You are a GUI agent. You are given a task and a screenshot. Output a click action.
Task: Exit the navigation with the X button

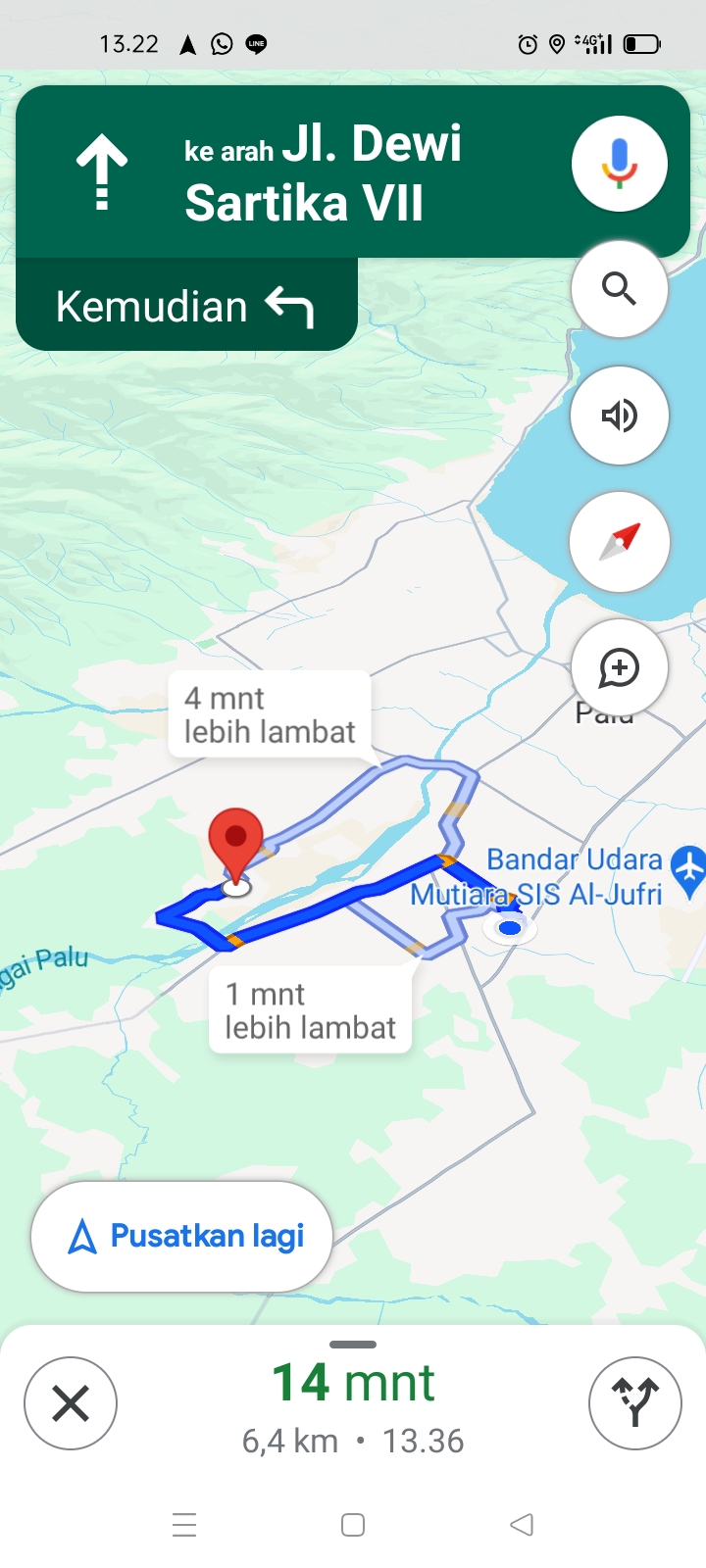point(71,1403)
